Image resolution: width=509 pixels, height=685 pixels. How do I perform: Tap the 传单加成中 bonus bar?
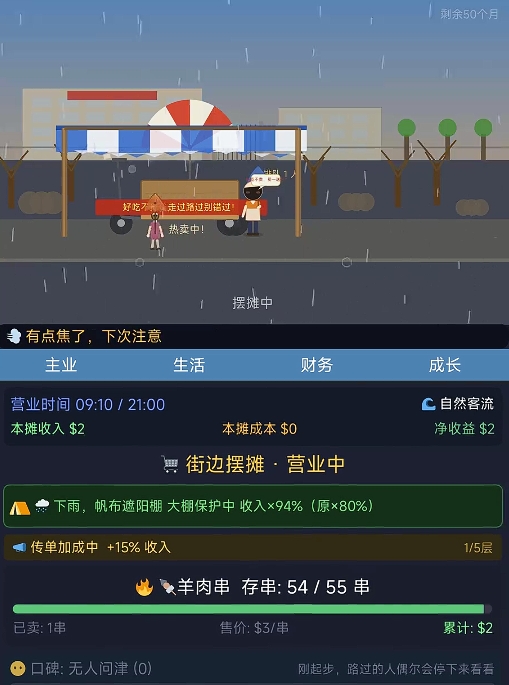[x=253, y=547]
